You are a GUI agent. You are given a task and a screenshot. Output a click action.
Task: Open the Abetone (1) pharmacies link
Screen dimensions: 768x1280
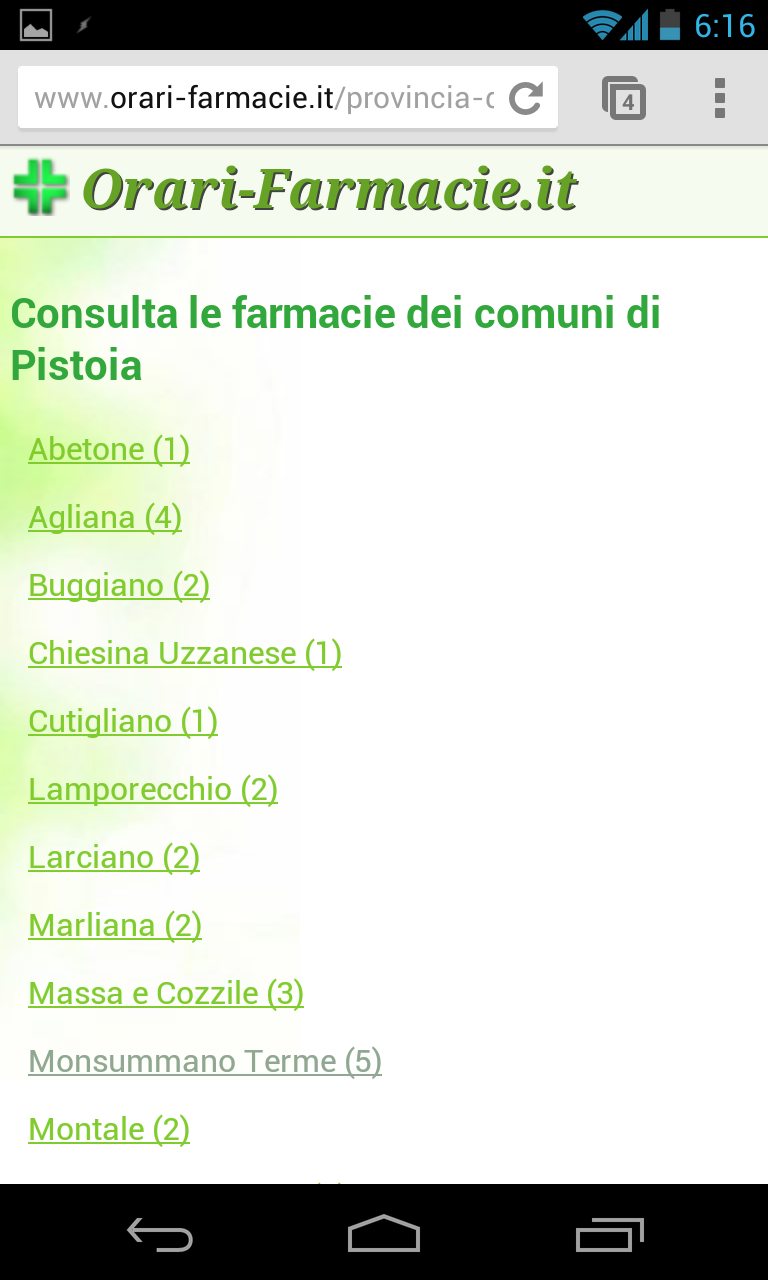109,449
